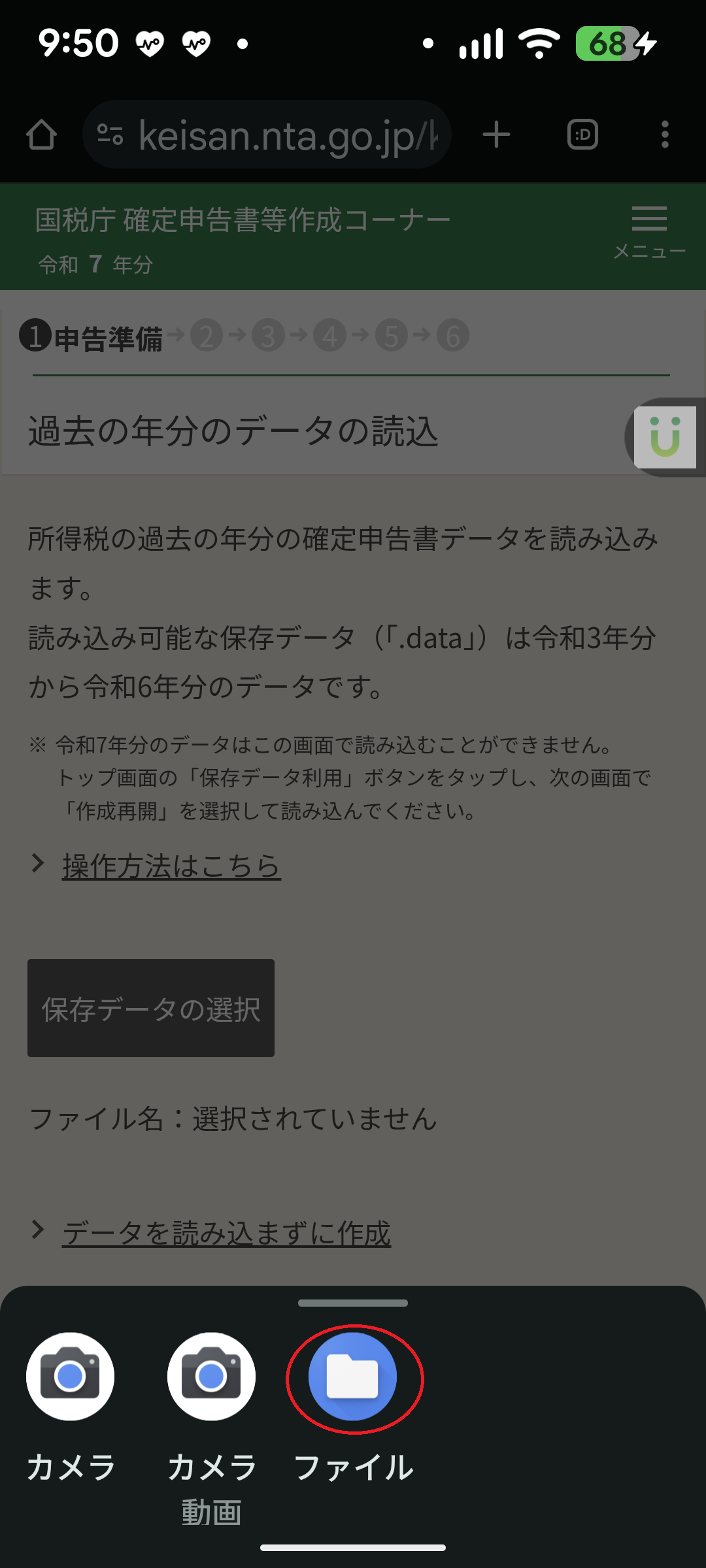Tap the 保存データの選択 button

[x=151, y=1008]
